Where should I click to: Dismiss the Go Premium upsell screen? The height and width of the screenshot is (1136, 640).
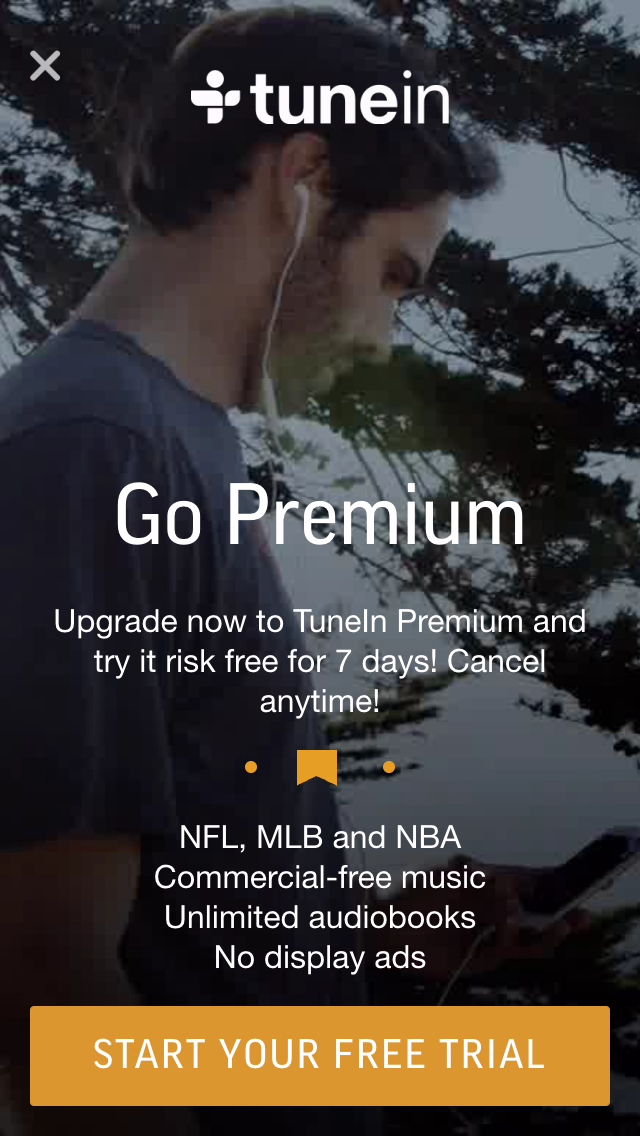point(45,66)
